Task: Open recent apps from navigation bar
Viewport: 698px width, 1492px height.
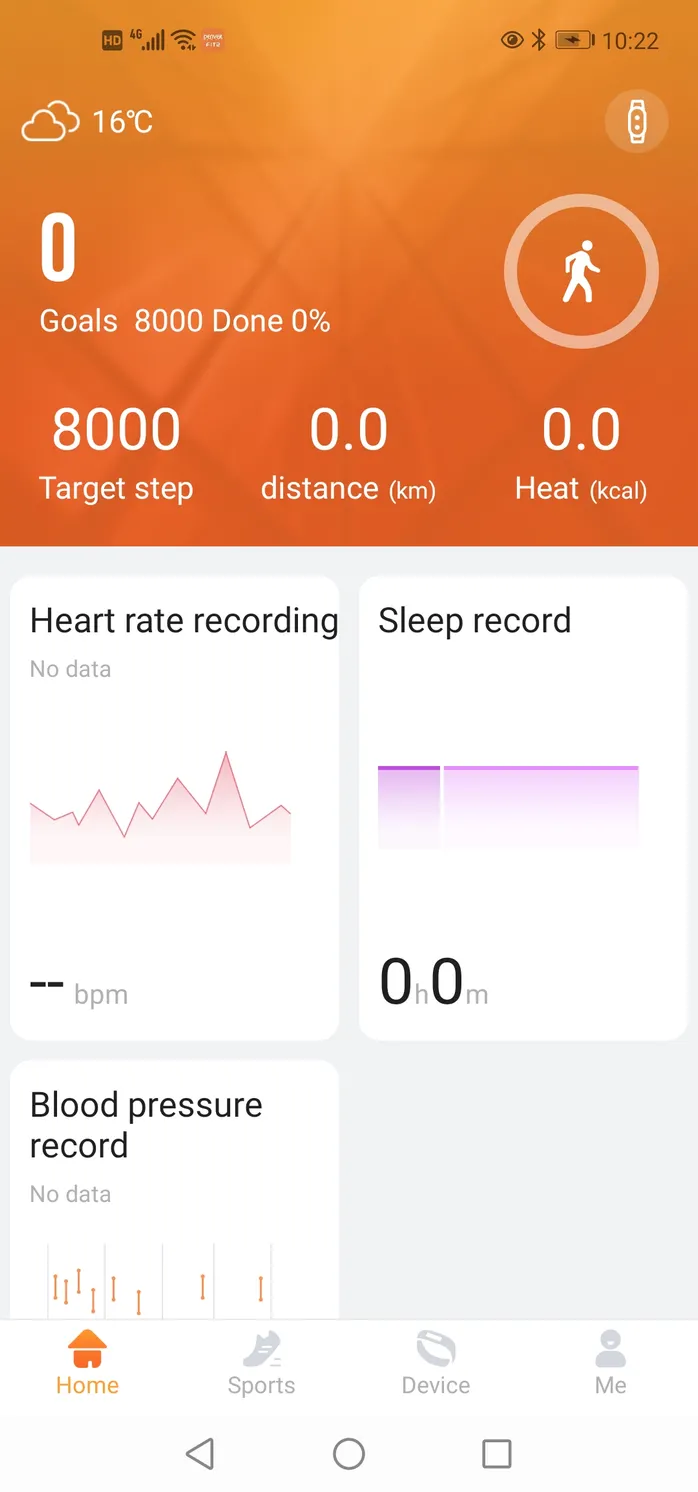Action: pyautogui.click(x=497, y=1454)
